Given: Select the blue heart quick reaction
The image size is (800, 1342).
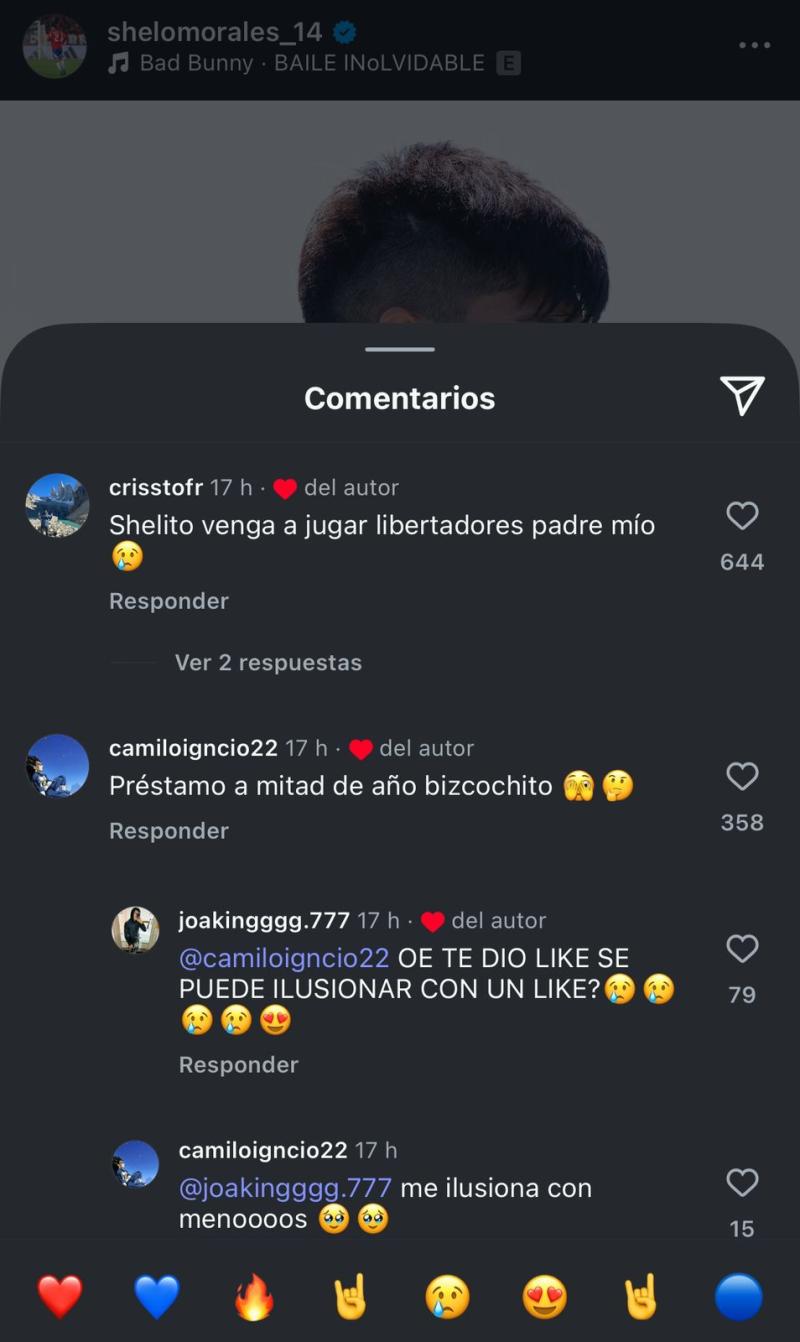Looking at the screenshot, I should click(157, 1296).
